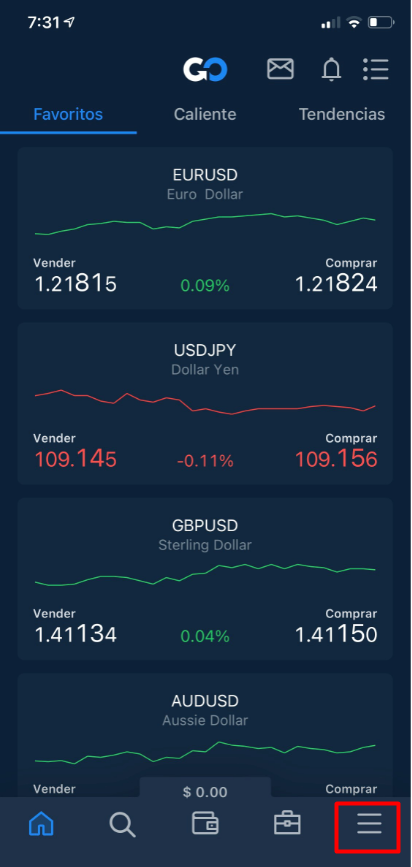Tap Comprar price 1.21824 on EURUSD
The height and width of the screenshot is (867, 412).
(336, 284)
